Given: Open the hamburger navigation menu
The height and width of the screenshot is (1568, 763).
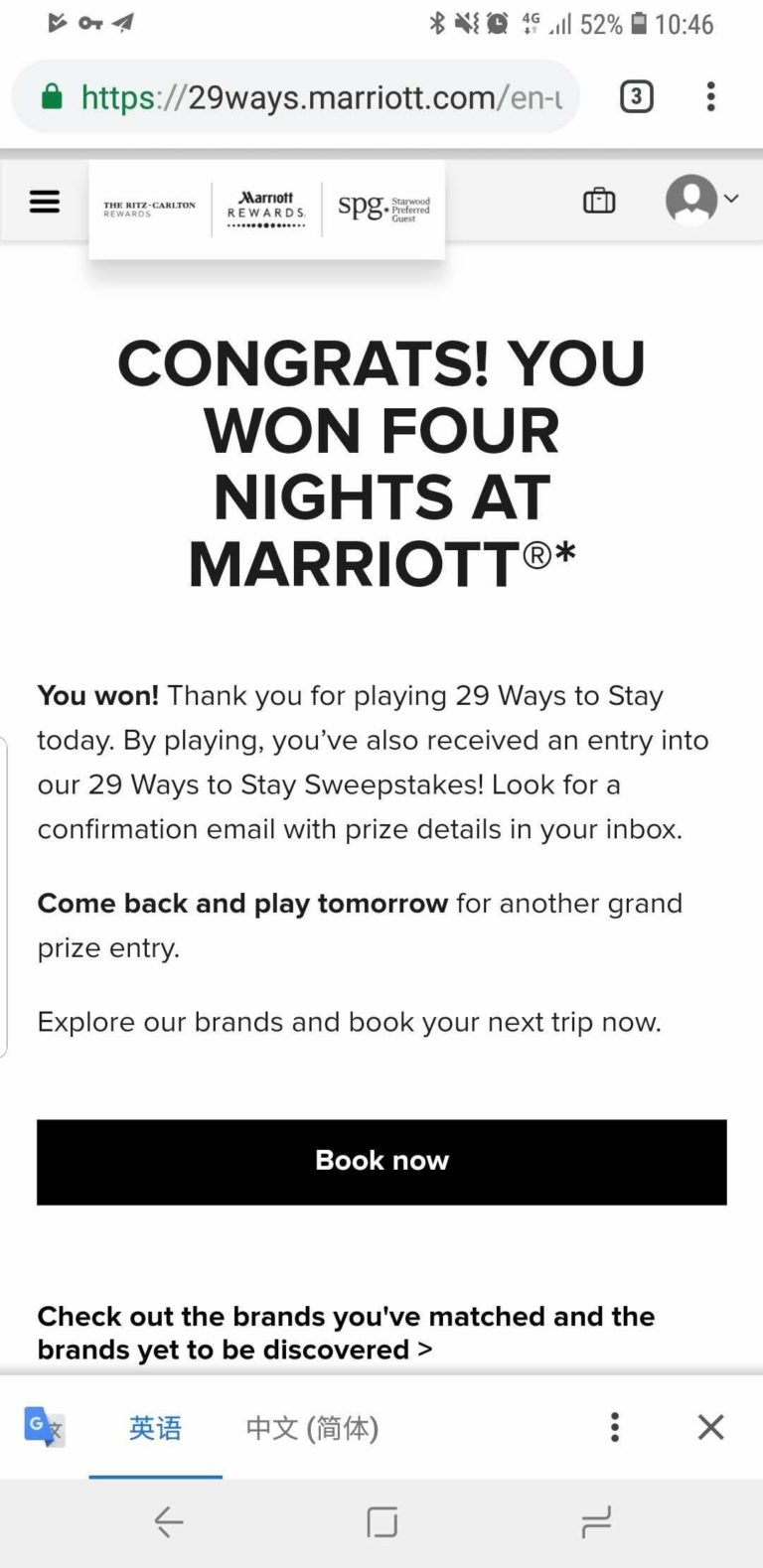Looking at the screenshot, I should 44,201.
